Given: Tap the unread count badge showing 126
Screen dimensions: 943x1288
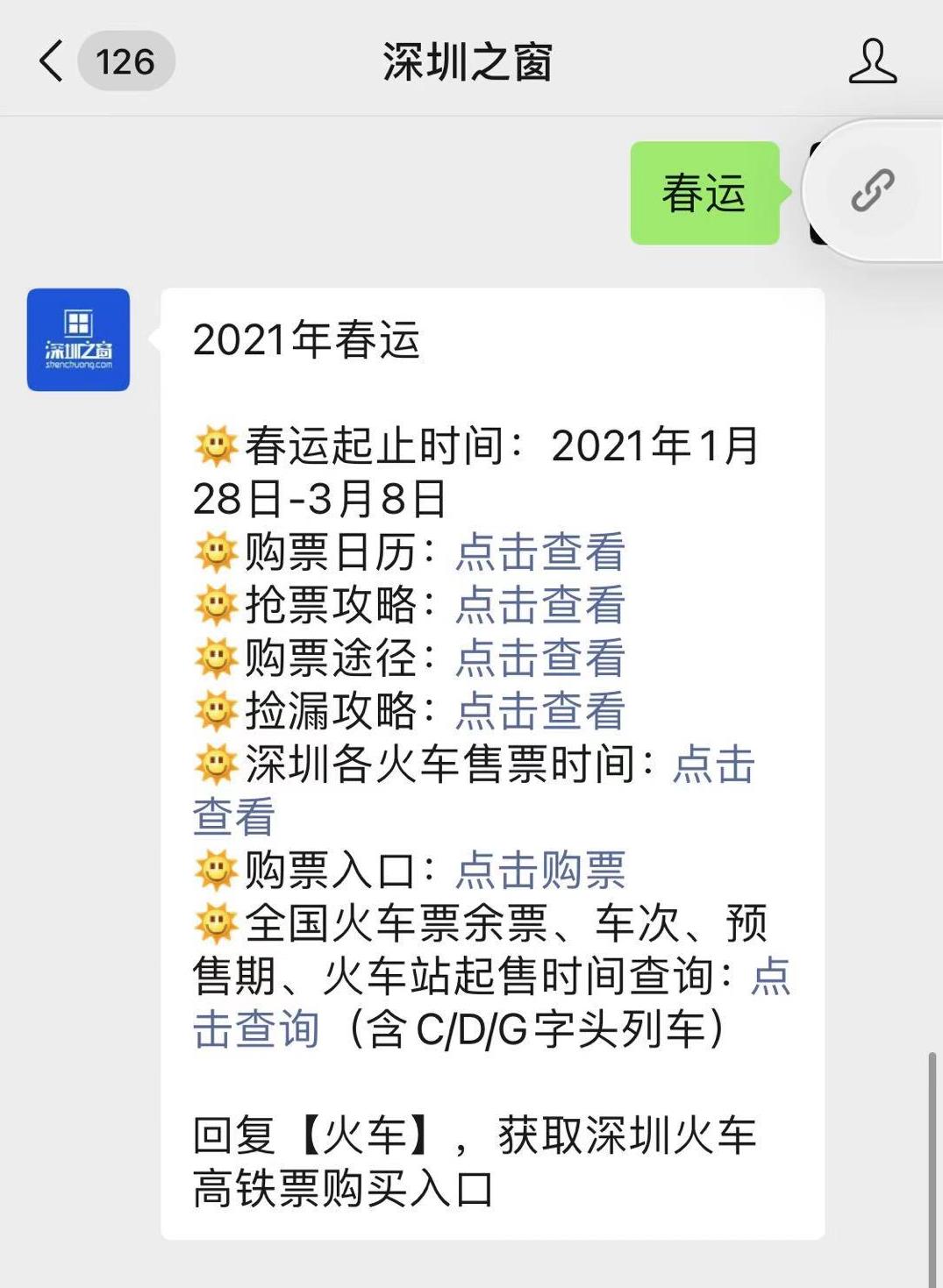Looking at the screenshot, I should [125, 61].
